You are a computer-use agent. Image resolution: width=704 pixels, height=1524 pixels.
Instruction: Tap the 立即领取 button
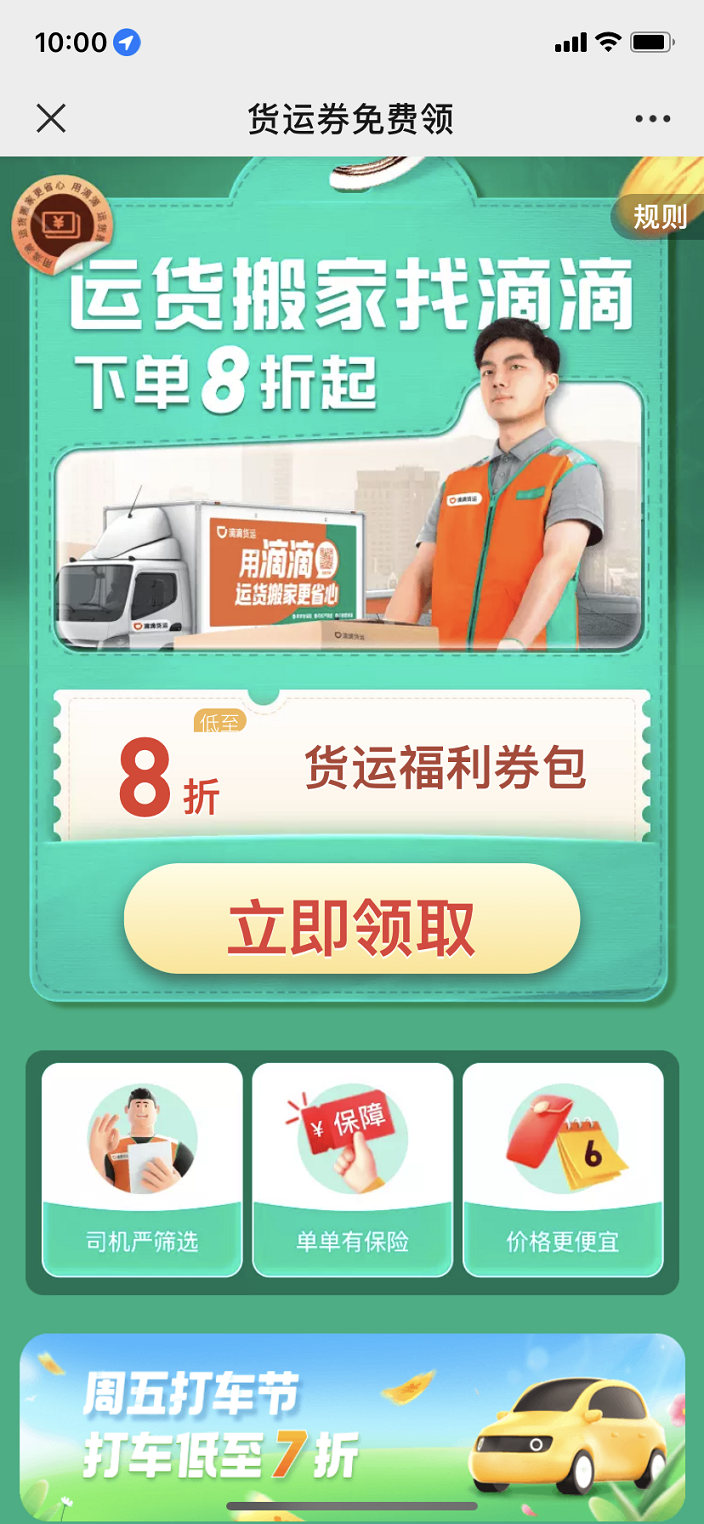coord(352,919)
